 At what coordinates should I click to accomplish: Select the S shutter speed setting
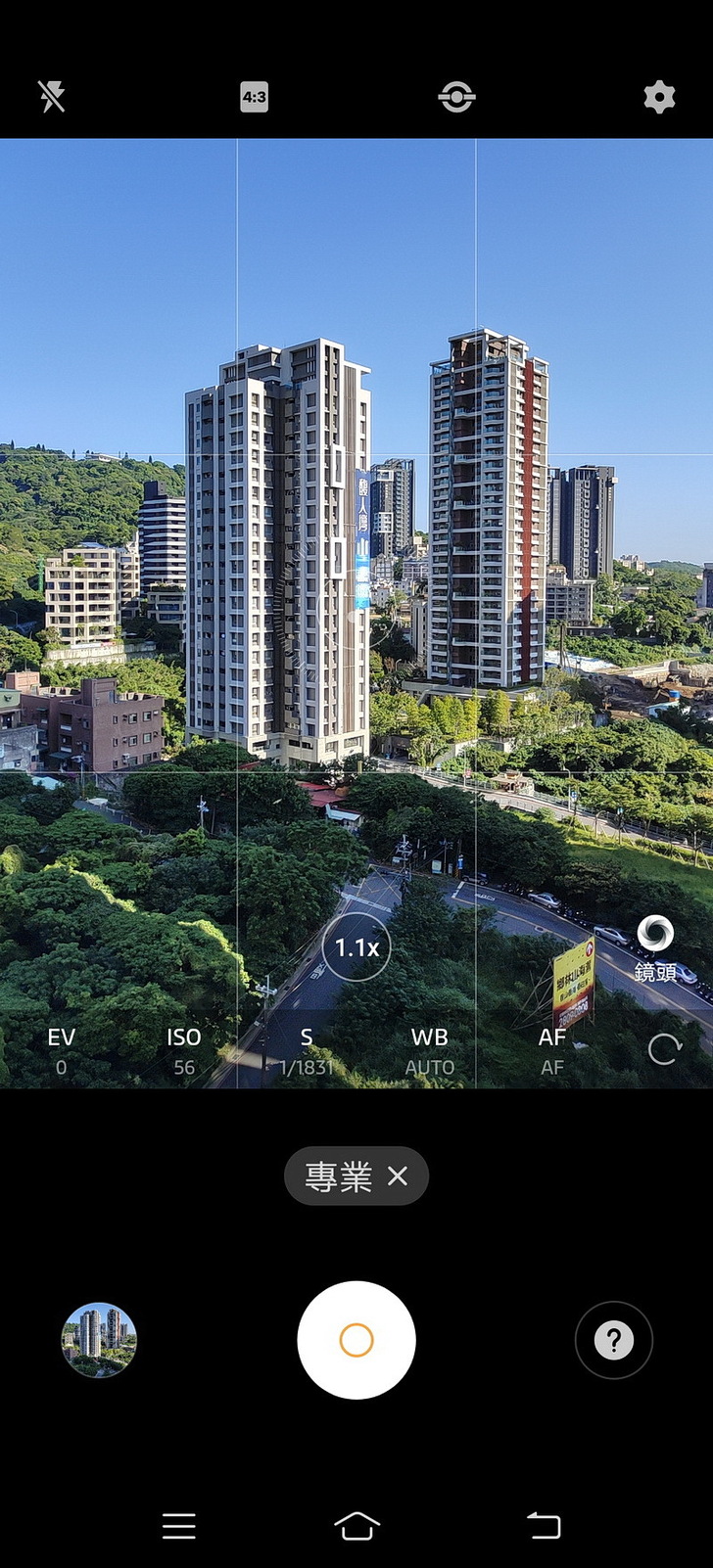pyautogui.click(x=307, y=1050)
